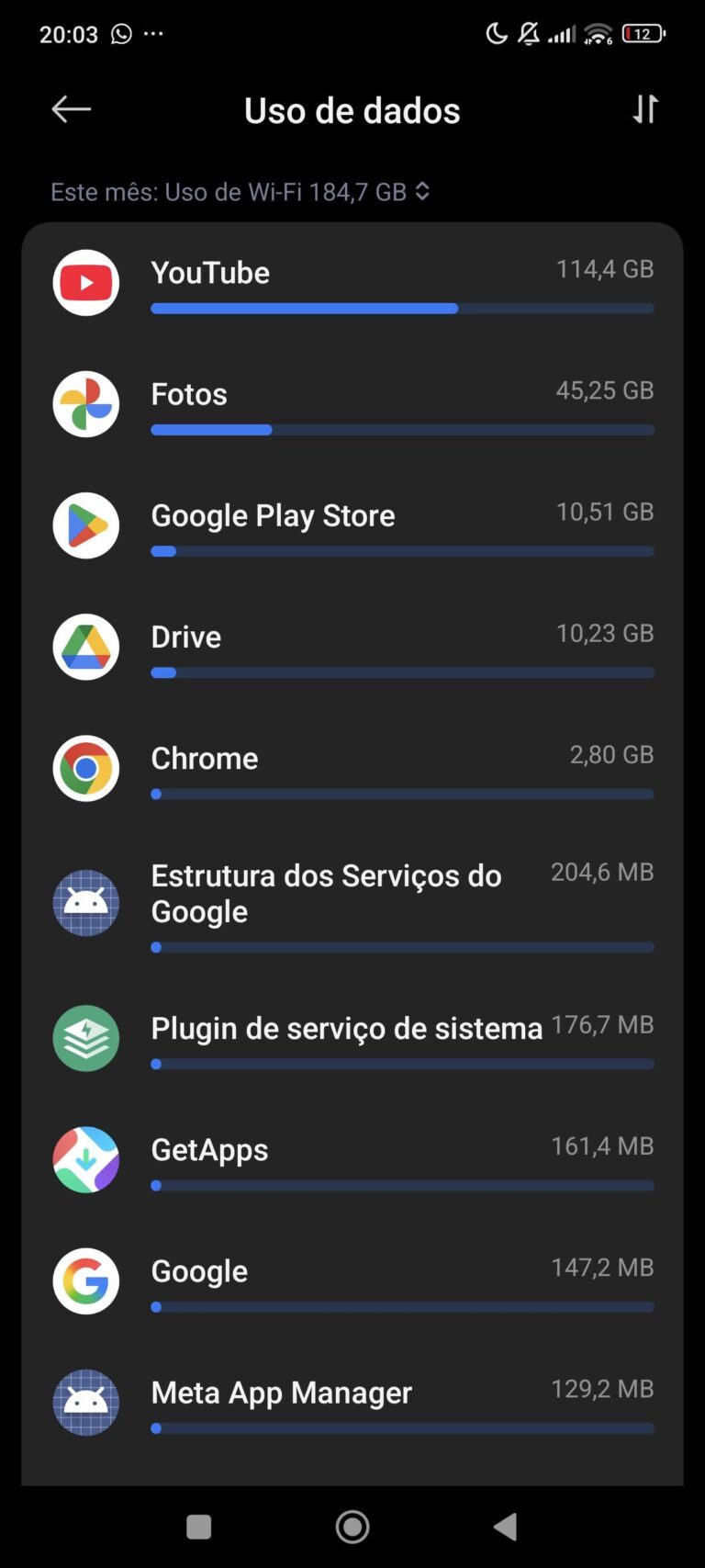Image resolution: width=705 pixels, height=1568 pixels.
Task: Open Estrutura dos Serviços do Google
Action: click(x=352, y=902)
